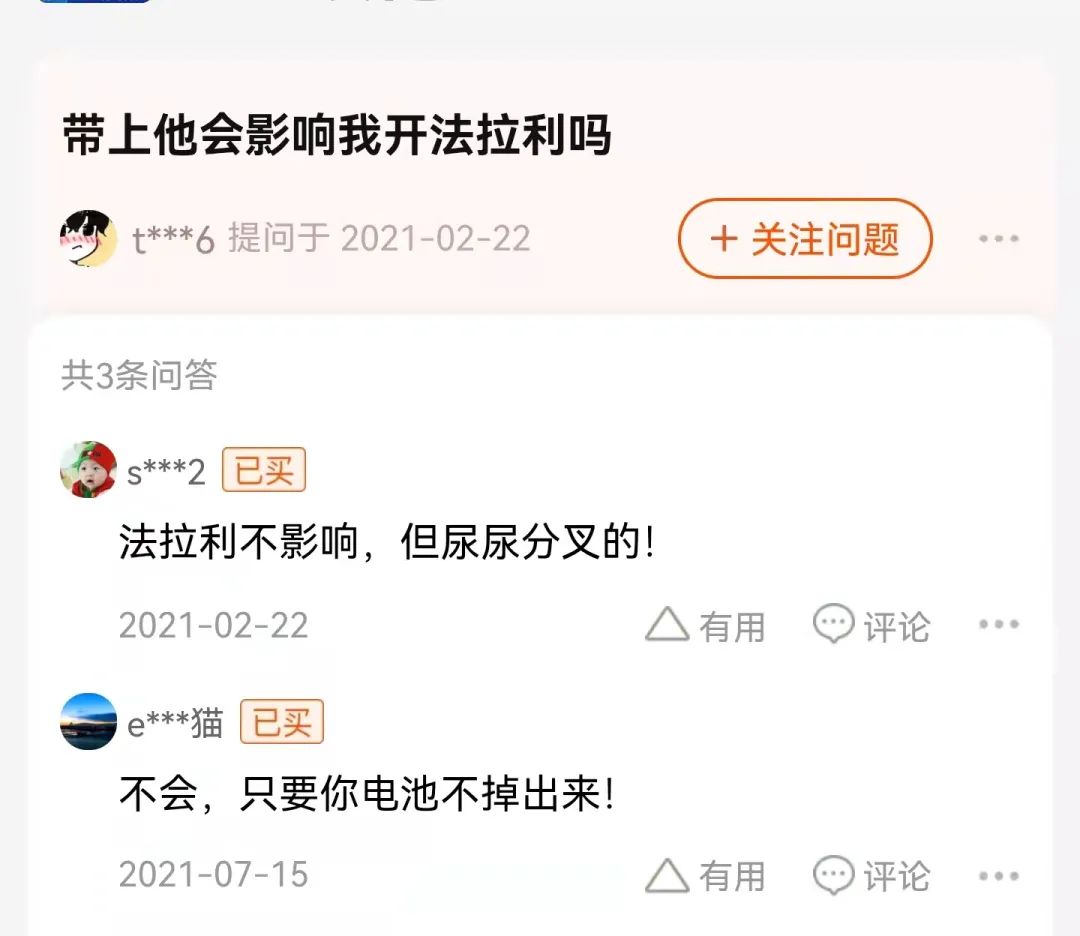Open the question's overflow menu
The height and width of the screenshot is (936, 1080).
coord(998,239)
